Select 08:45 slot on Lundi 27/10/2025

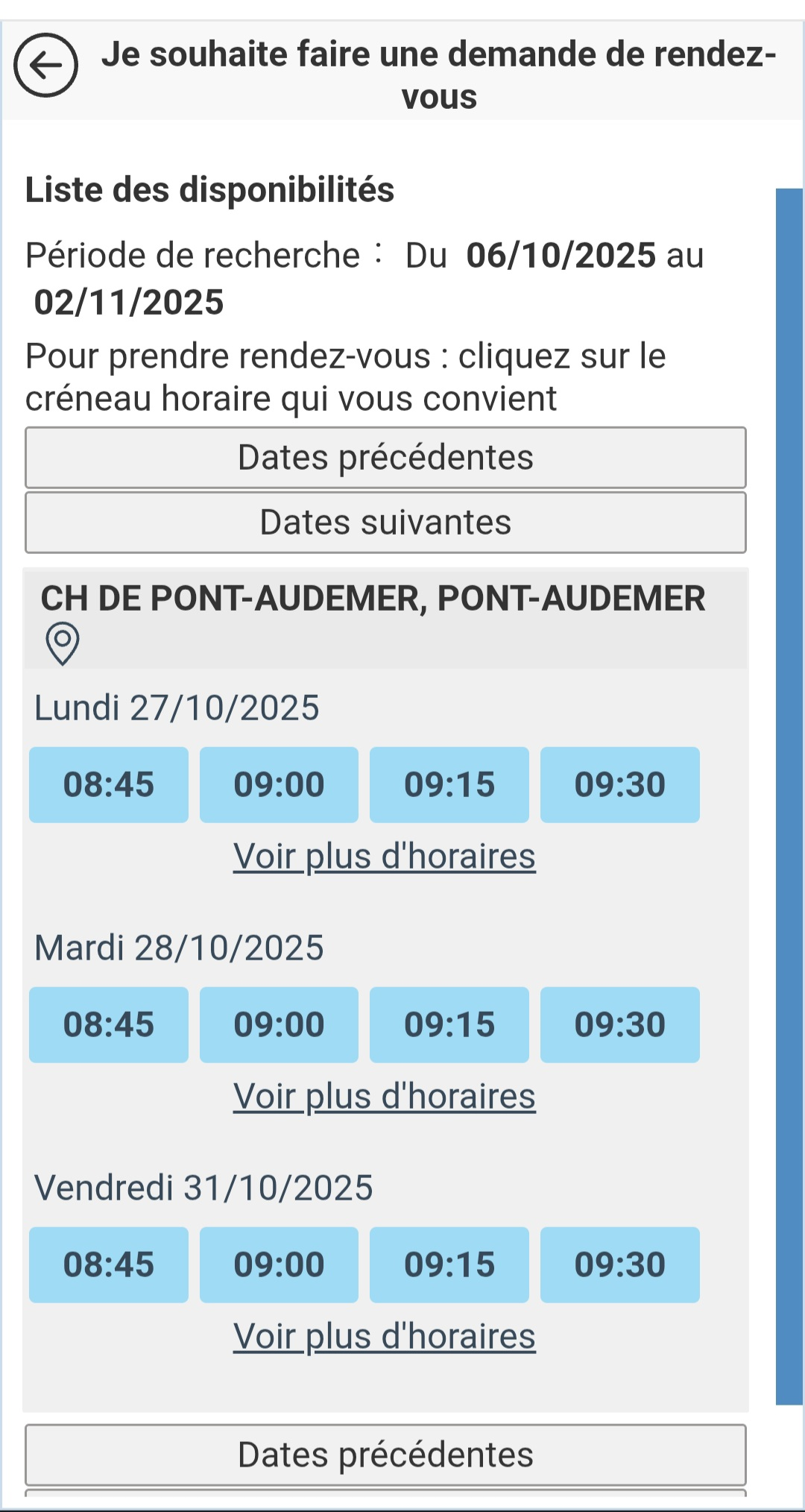click(109, 785)
